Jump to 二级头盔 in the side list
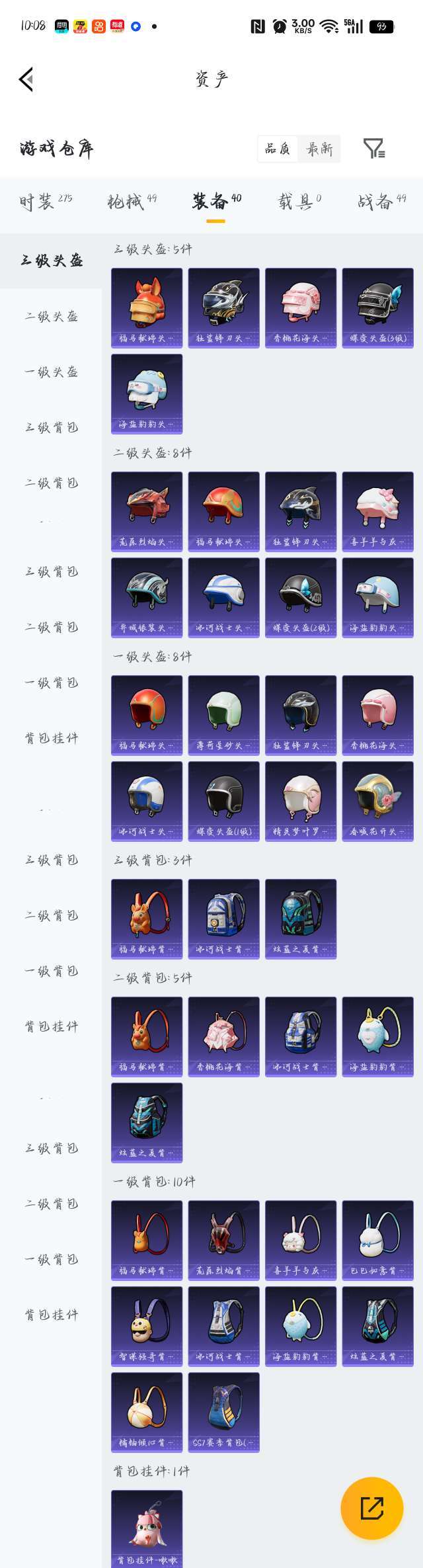This screenshot has width=423, height=1568. [52, 317]
